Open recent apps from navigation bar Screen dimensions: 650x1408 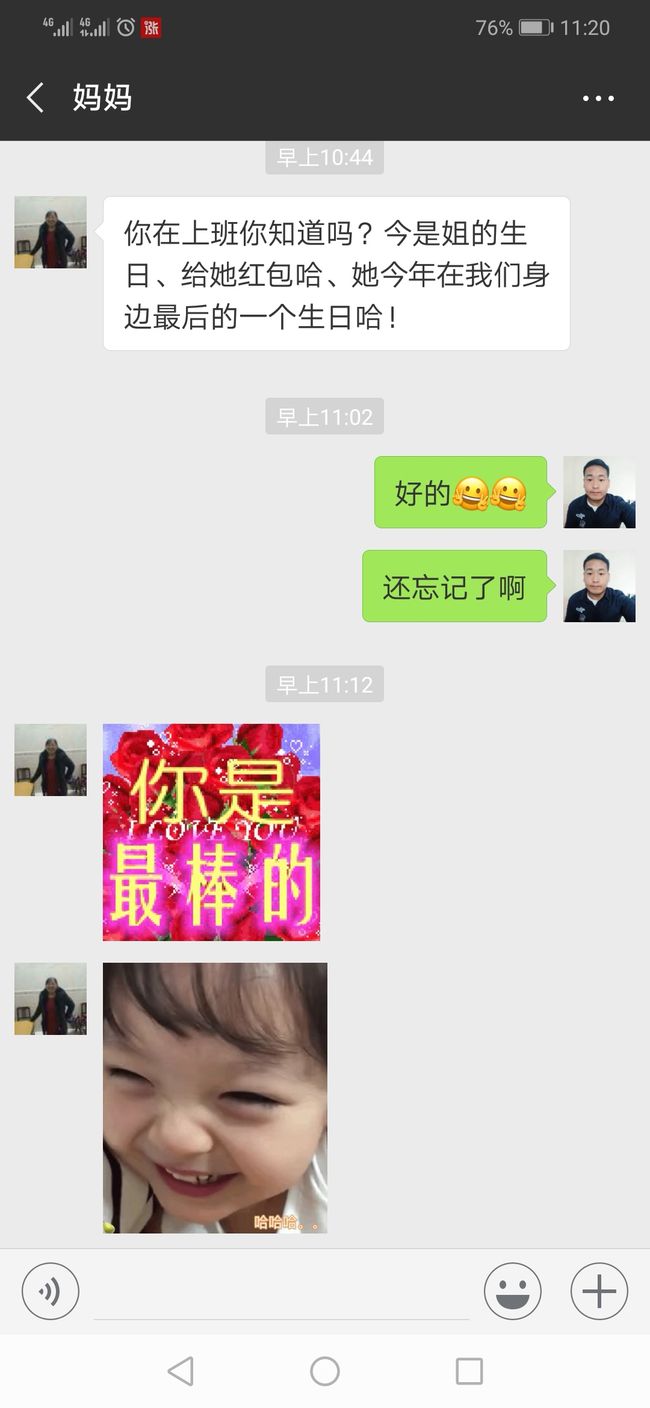pos(469,1371)
